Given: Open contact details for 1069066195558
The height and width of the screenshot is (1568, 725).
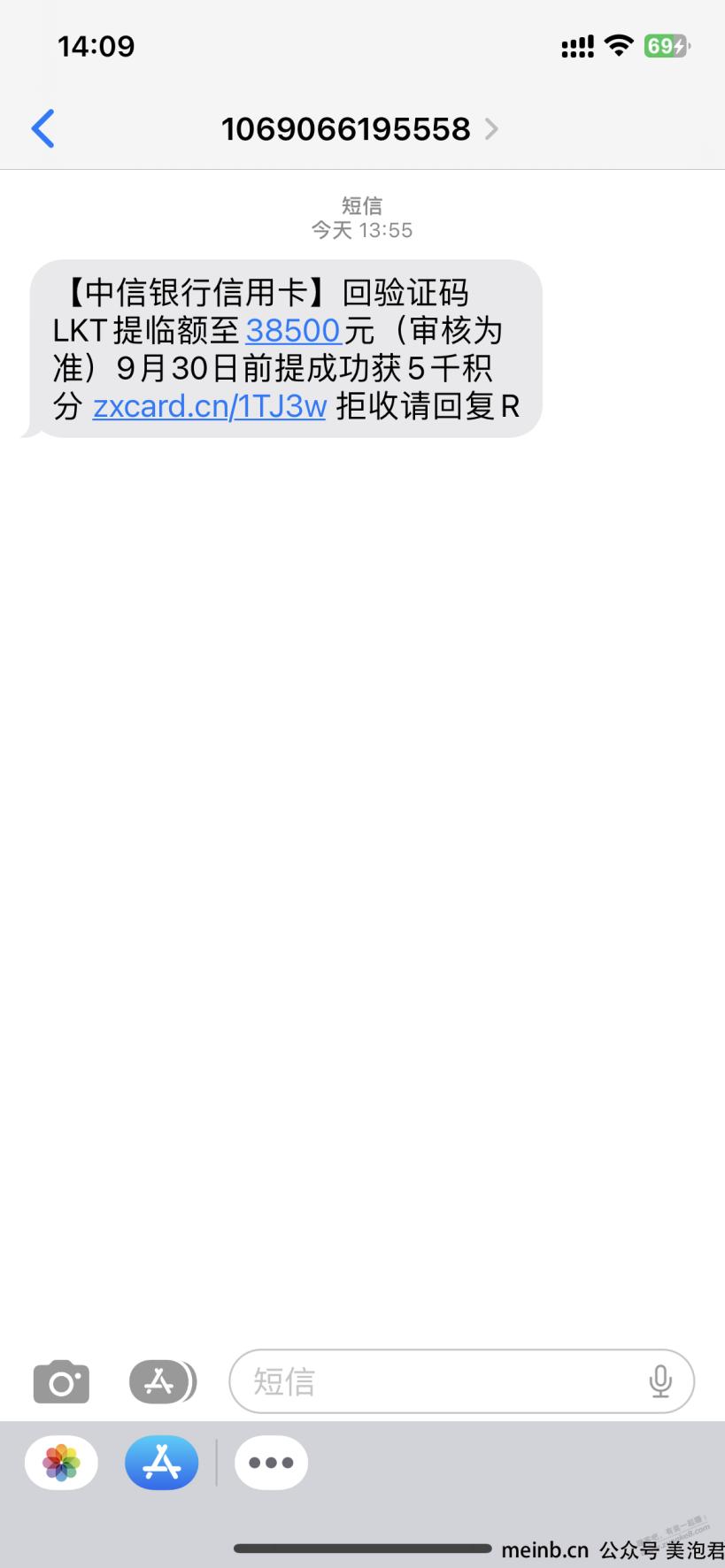Looking at the screenshot, I should coord(360,129).
